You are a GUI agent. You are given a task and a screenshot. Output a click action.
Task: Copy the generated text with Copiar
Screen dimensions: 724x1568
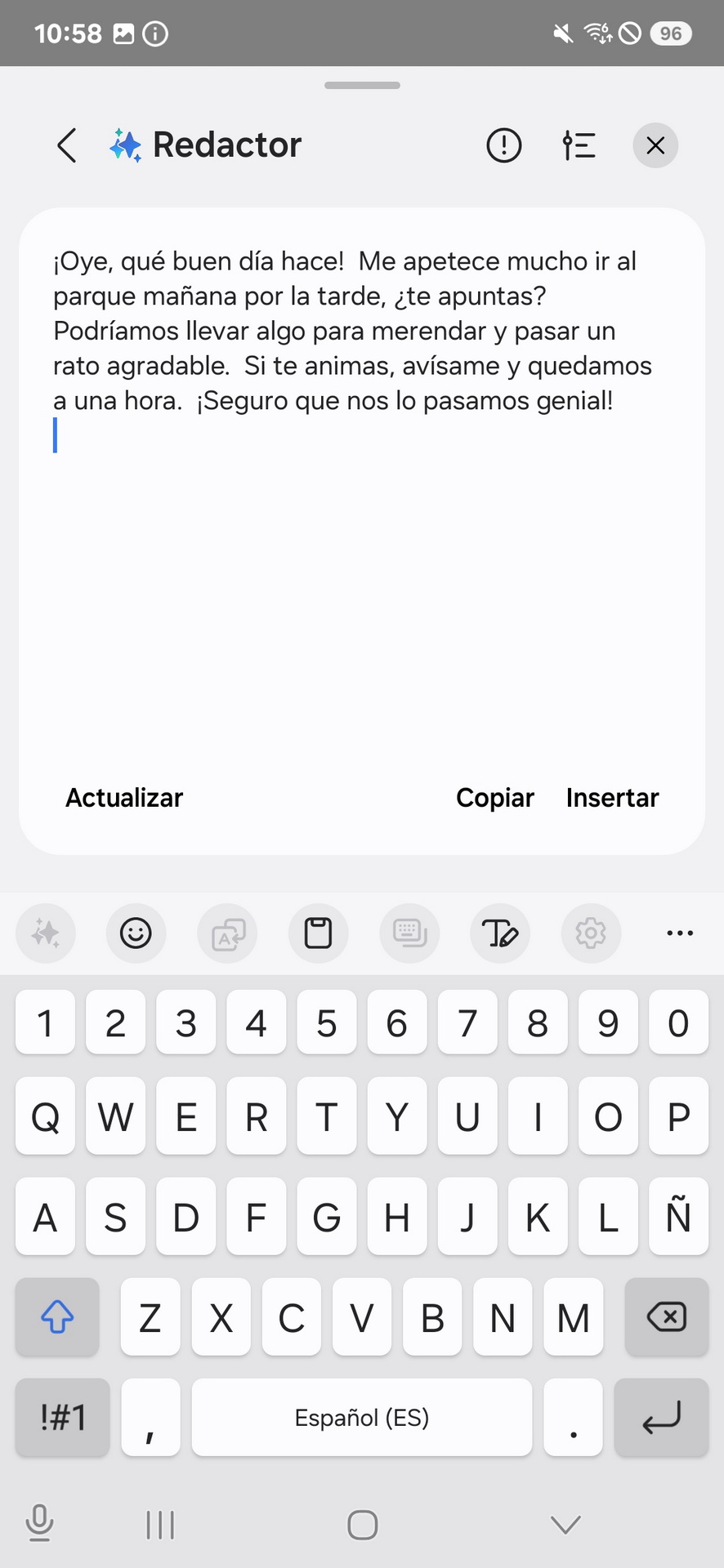pos(494,798)
